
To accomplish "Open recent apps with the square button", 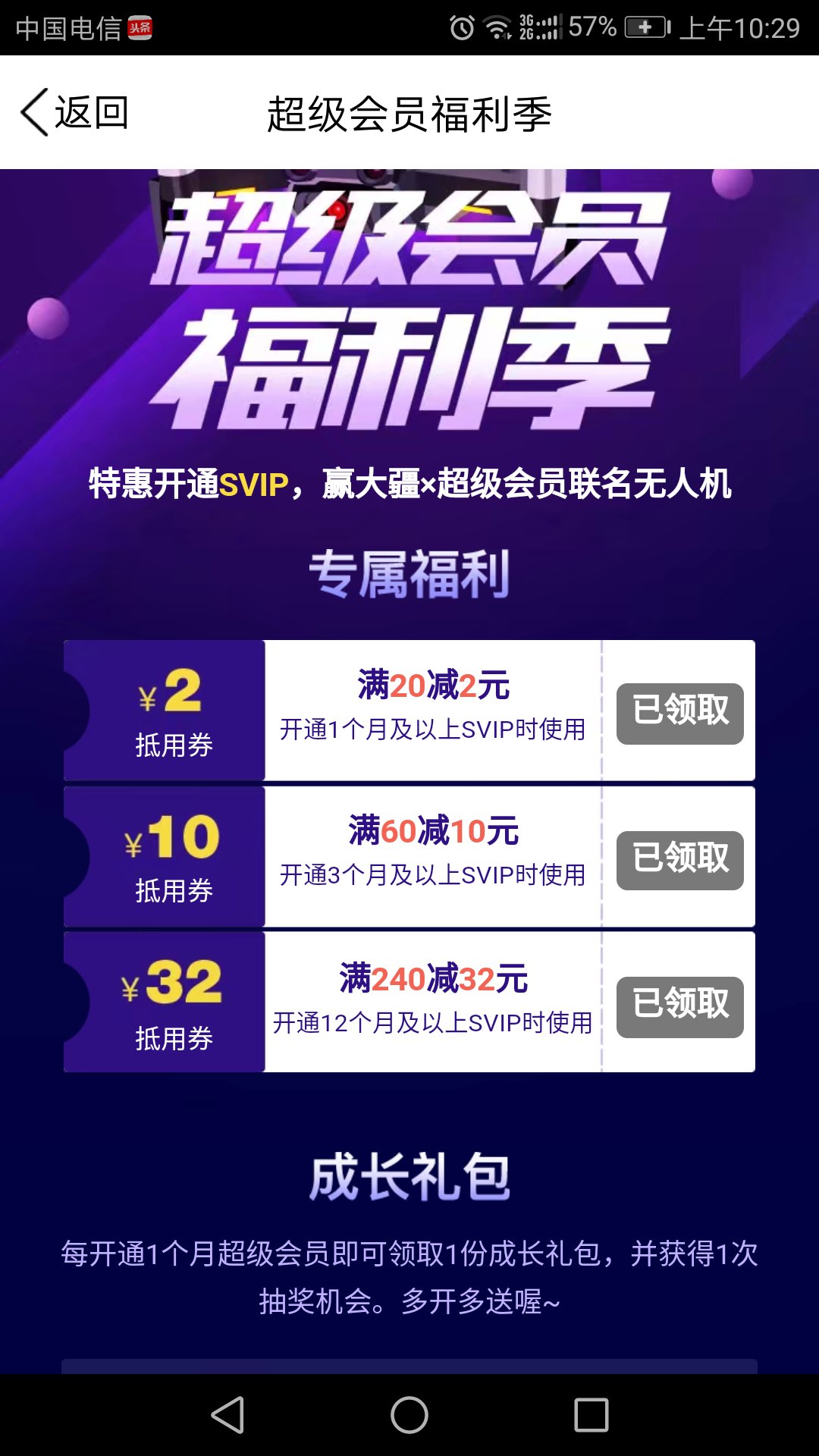I will [x=591, y=1415].
